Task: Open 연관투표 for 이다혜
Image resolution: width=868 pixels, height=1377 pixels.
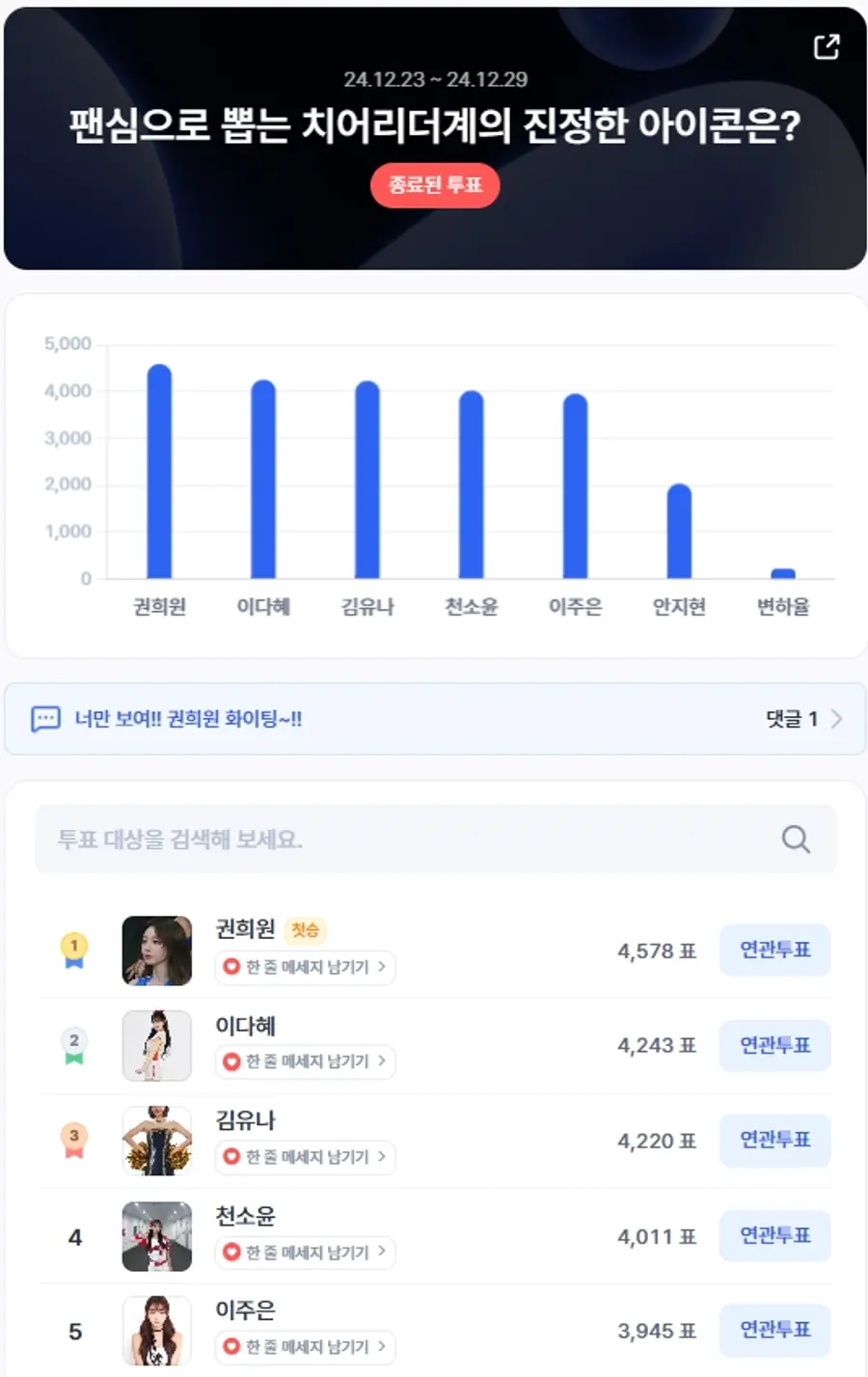Action: click(x=774, y=1045)
